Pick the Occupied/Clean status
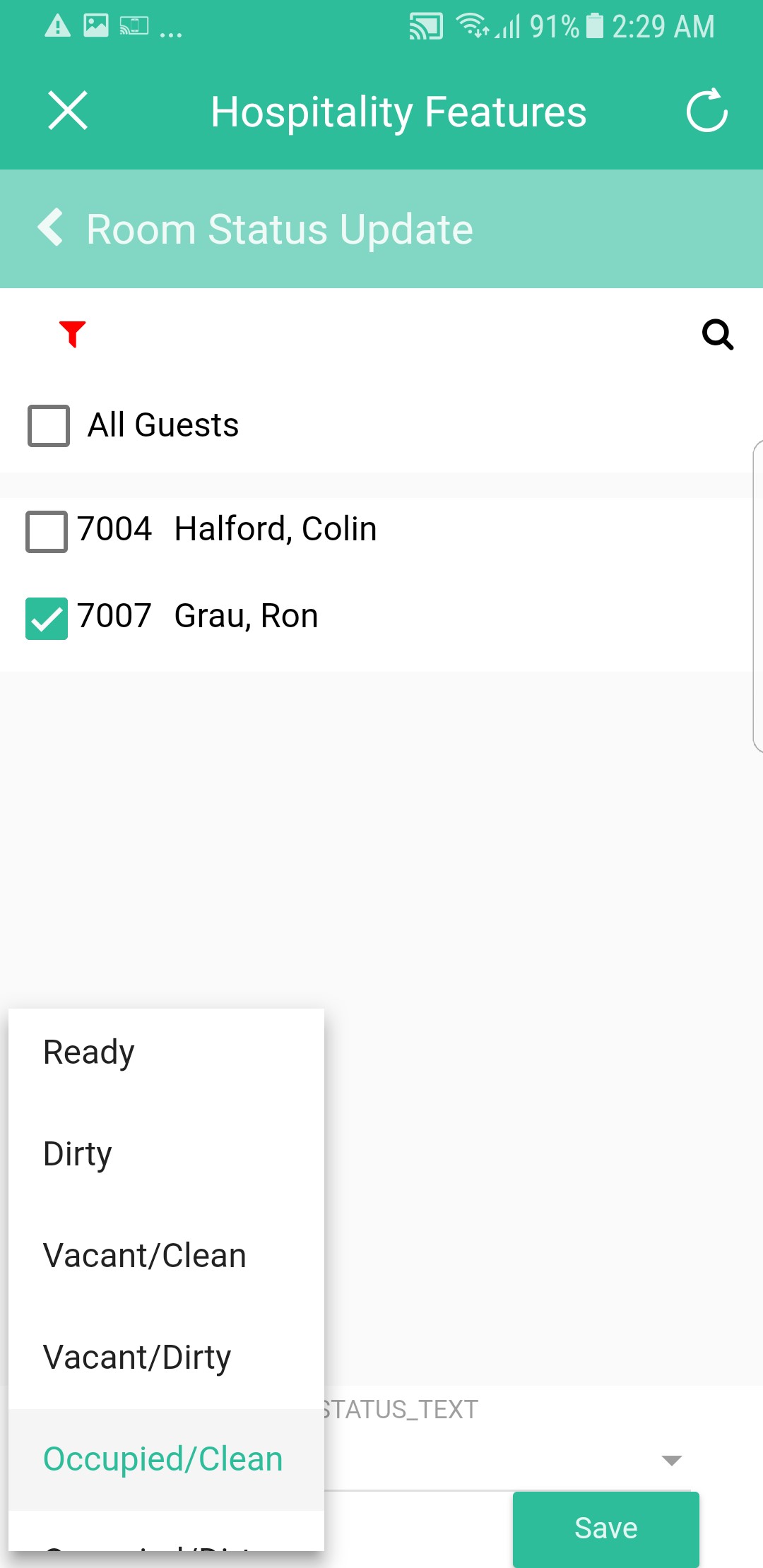Image resolution: width=763 pixels, height=1568 pixels. 163,1459
